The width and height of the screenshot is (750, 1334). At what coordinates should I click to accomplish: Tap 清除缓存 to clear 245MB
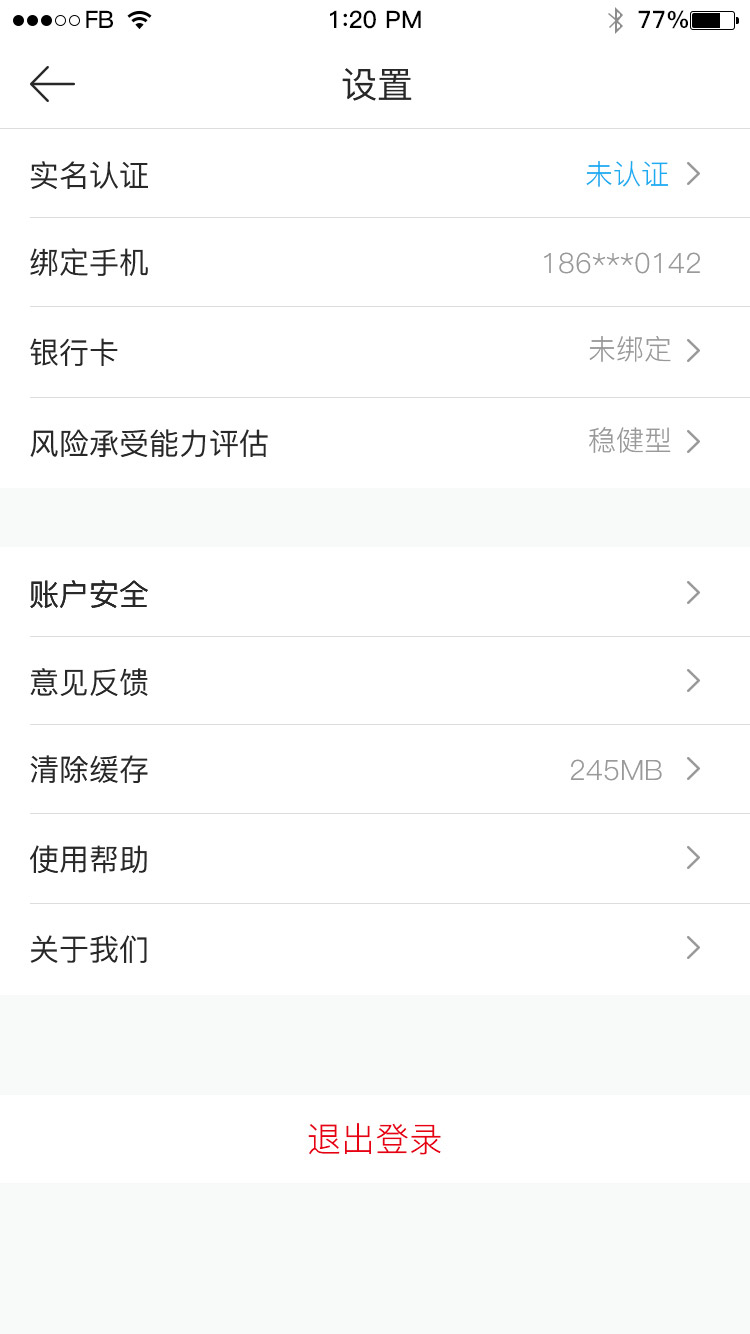point(375,769)
